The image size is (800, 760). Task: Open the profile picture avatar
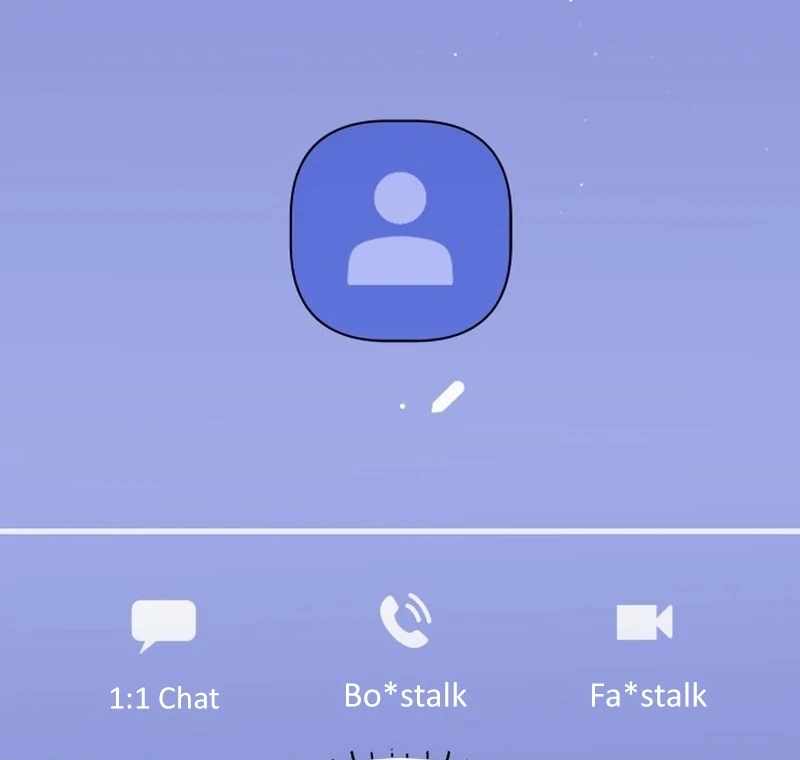point(401,231)
